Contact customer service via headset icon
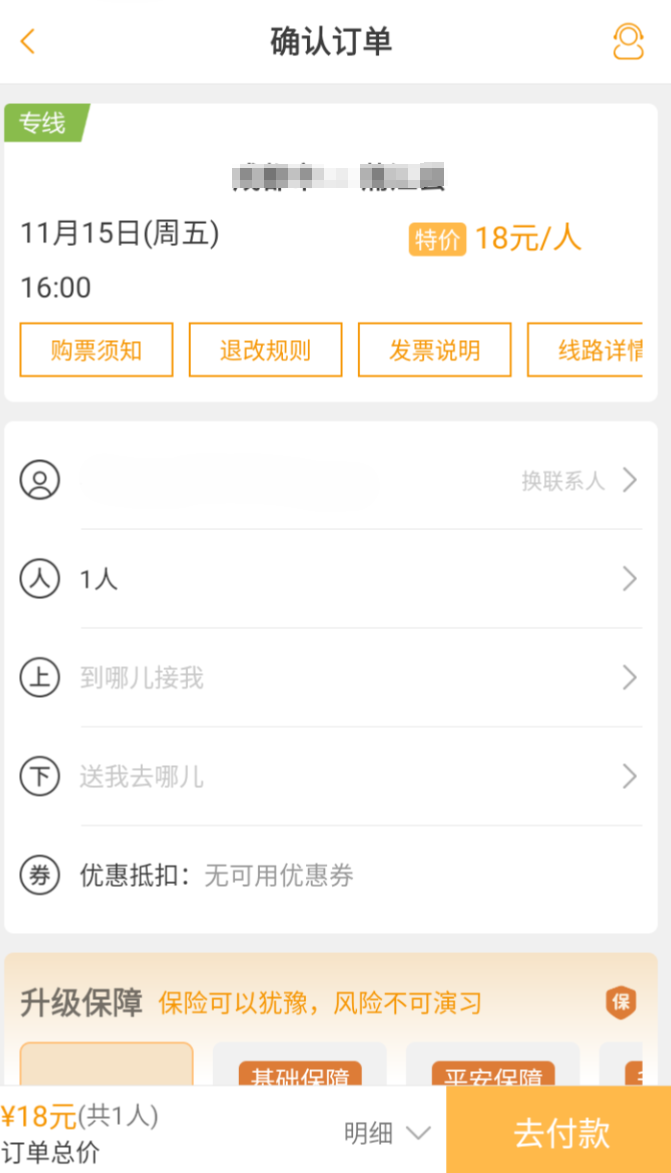671x1173 pixels. 628,42
